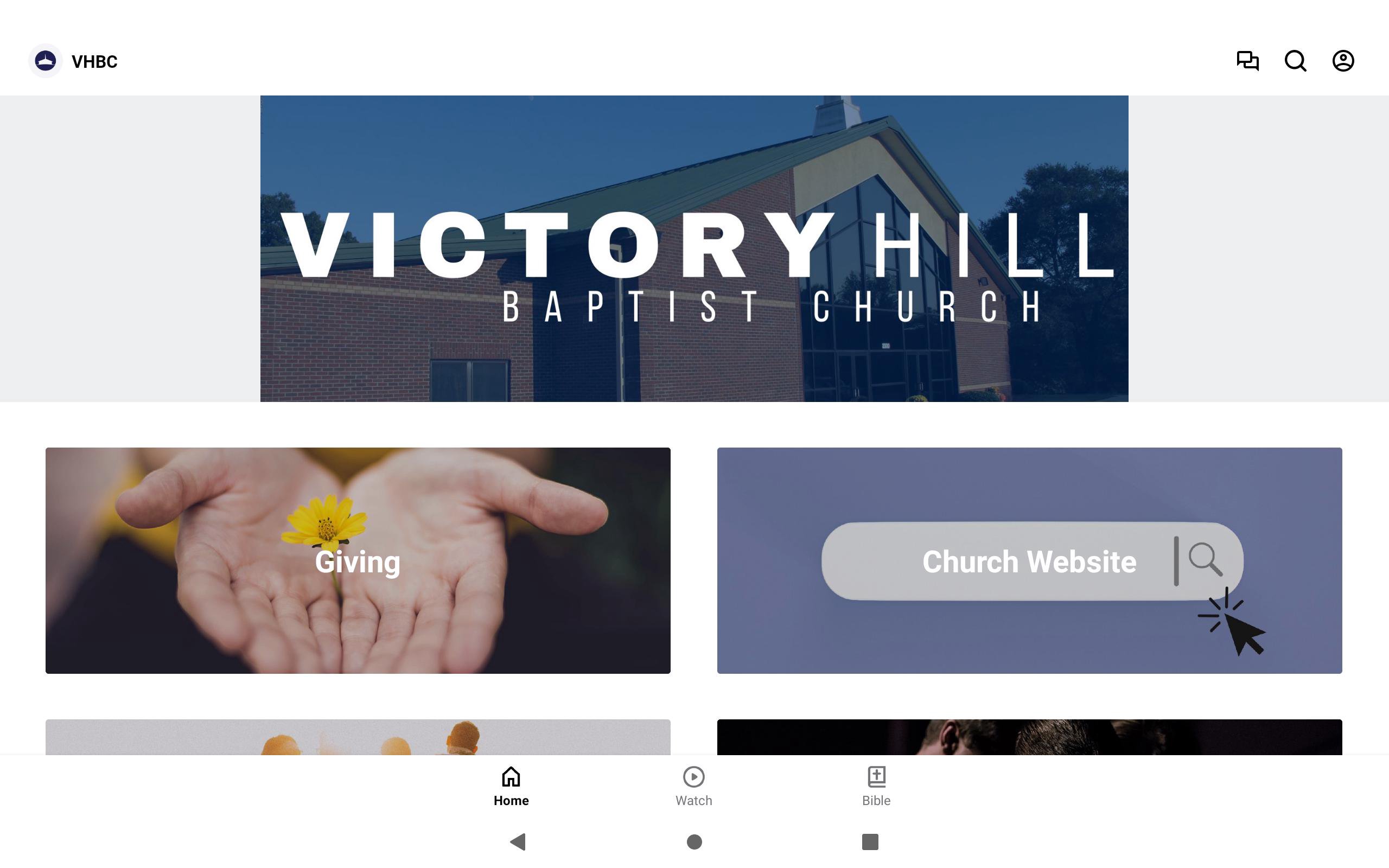Screen dimensions: 1389x868
Task: Open the account profile icon
Action: tap(1342, 60)
